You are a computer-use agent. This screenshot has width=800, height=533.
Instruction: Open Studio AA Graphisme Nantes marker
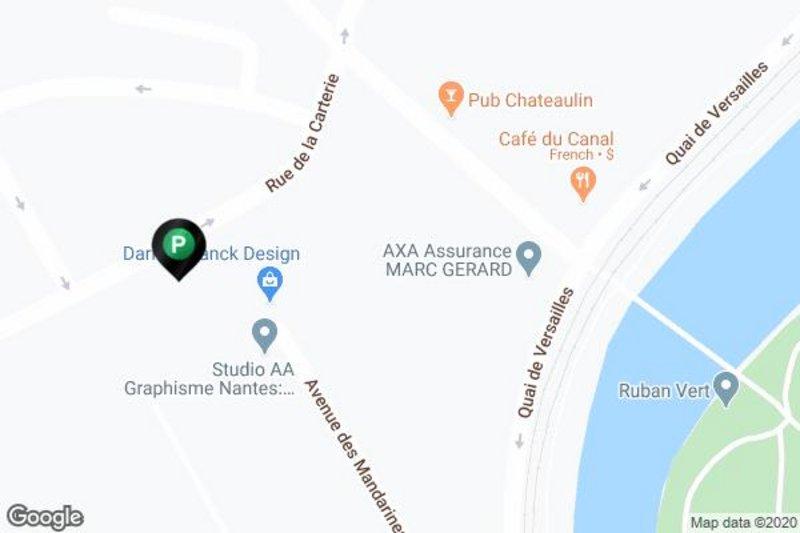point(264,334)
